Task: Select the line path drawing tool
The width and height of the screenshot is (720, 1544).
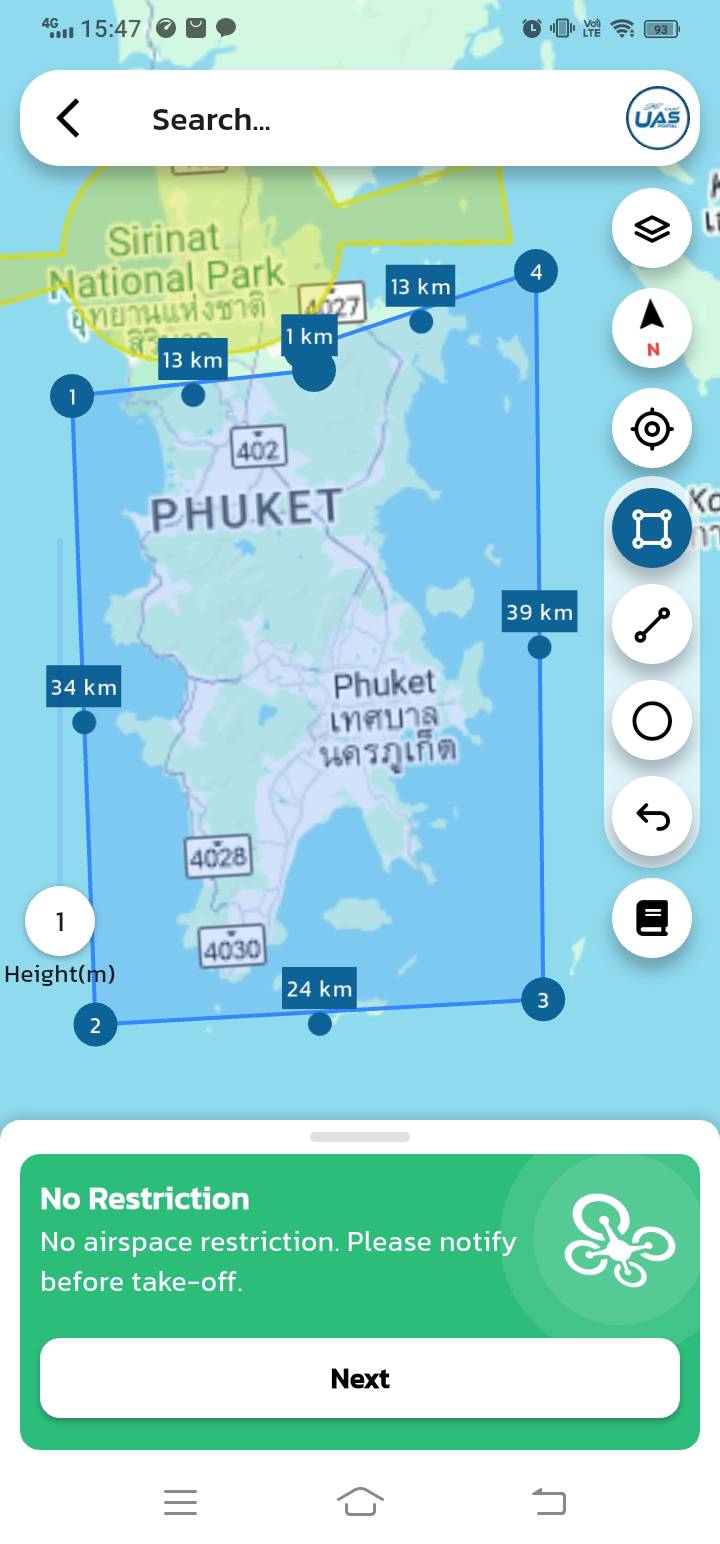Action: coord(652,625)
